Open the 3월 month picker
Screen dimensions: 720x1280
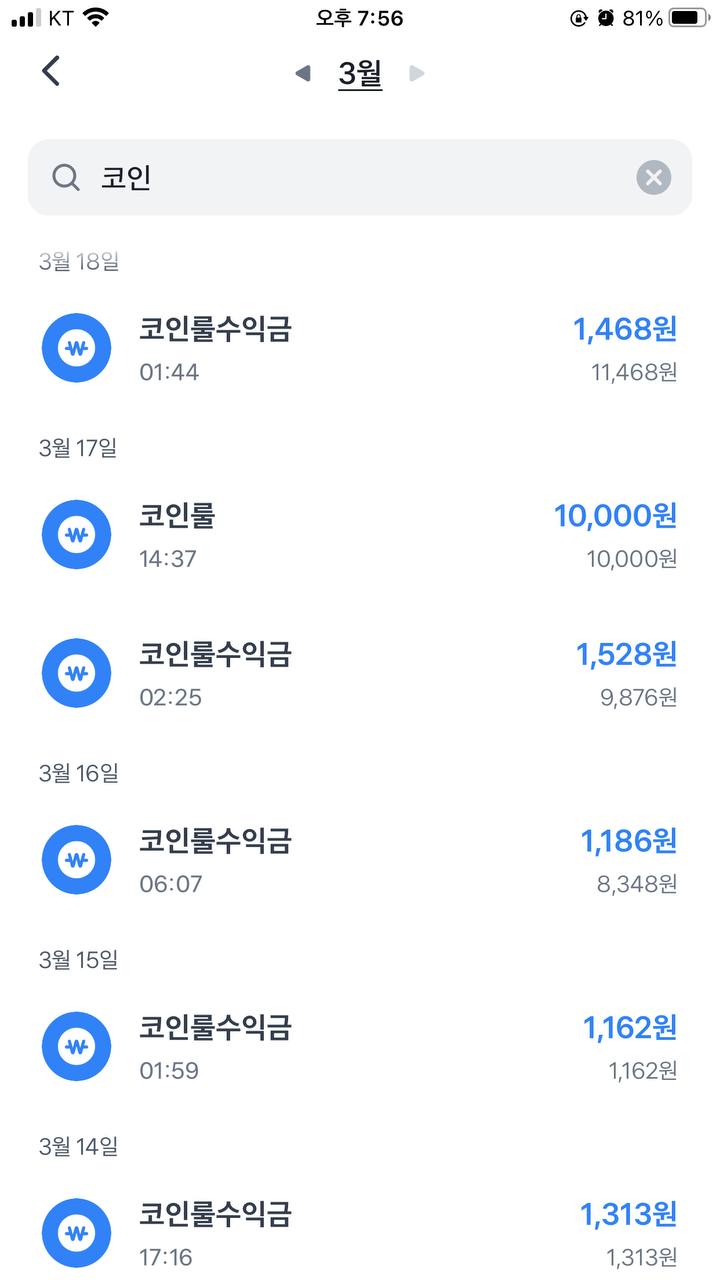[360, 73]
